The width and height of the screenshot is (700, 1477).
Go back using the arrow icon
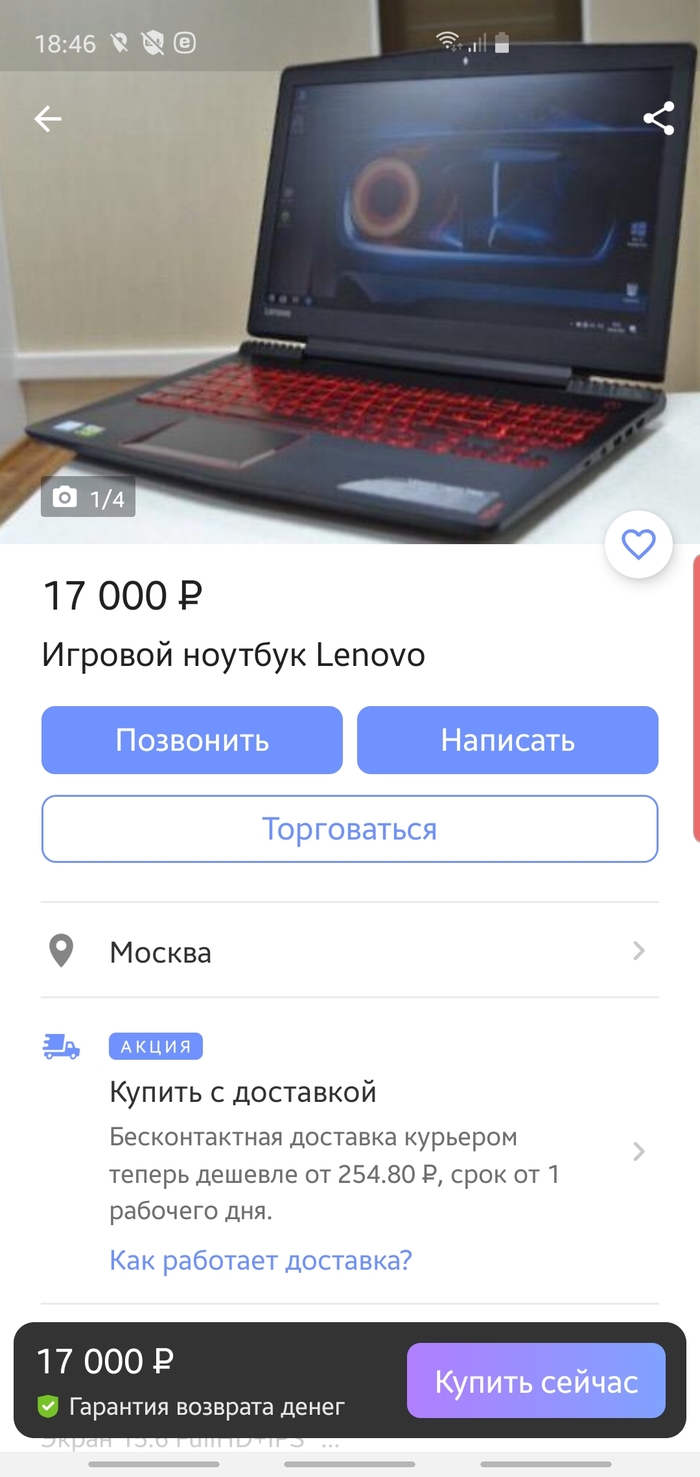[48, 119]
